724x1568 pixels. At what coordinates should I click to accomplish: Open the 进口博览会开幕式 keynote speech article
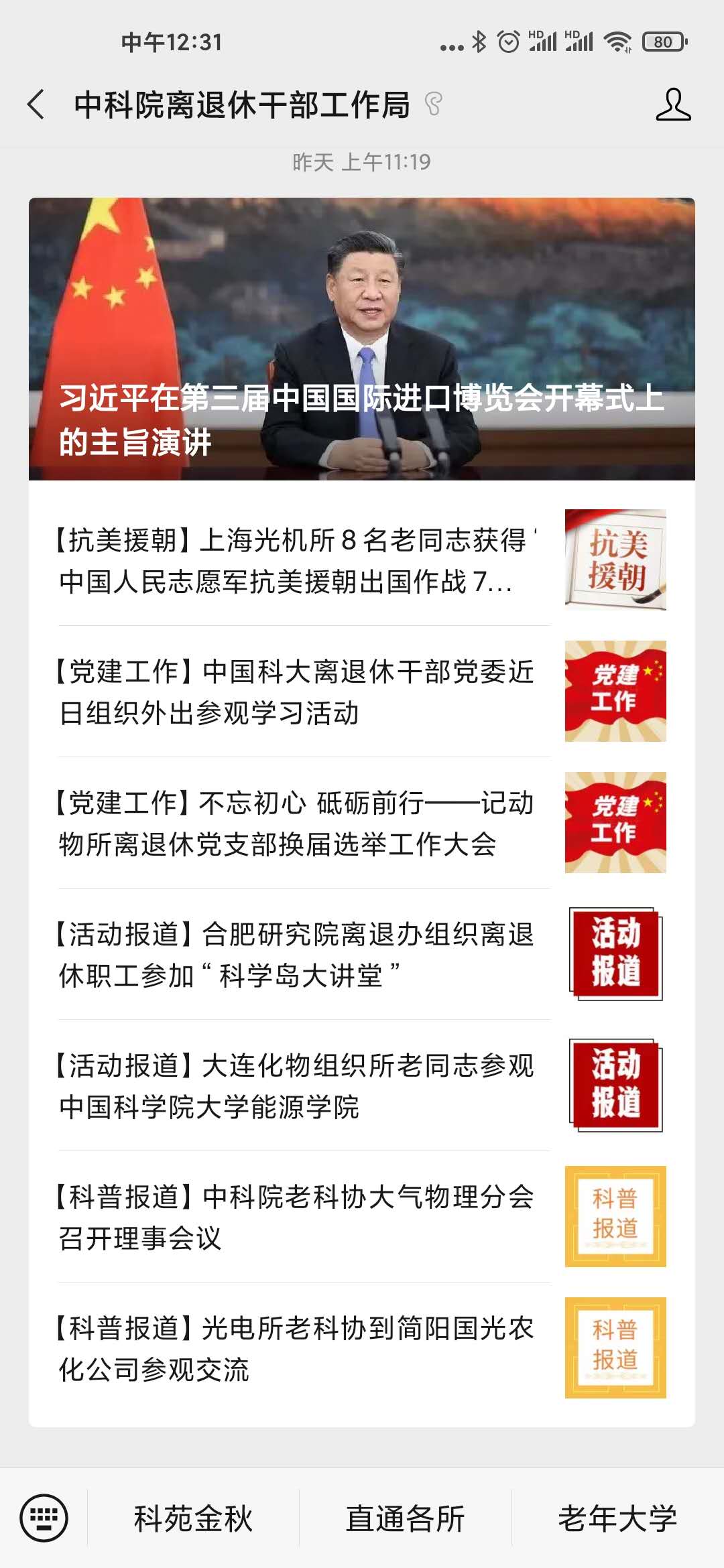click(x=361, y=339)
